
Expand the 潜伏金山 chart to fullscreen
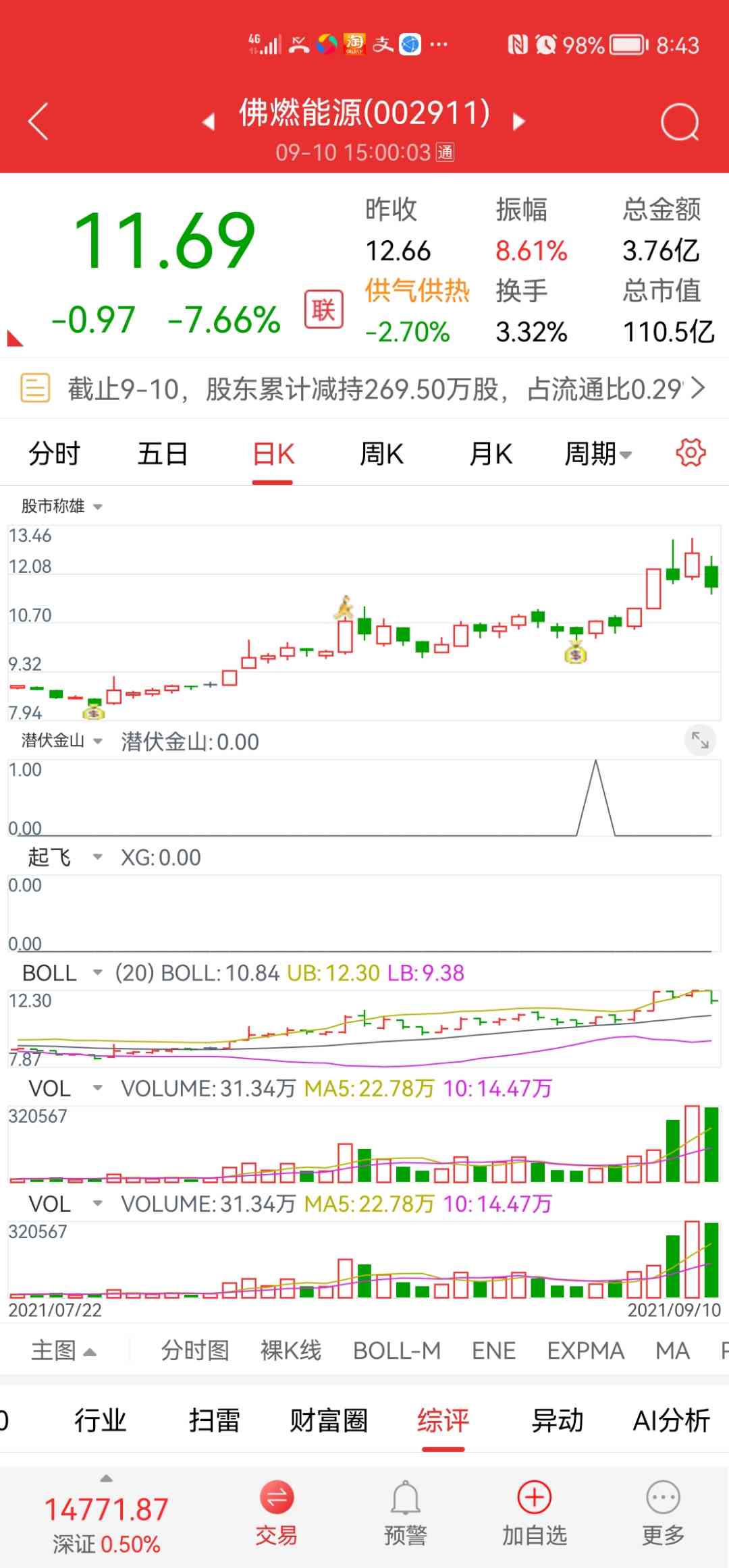click(700, 741)
